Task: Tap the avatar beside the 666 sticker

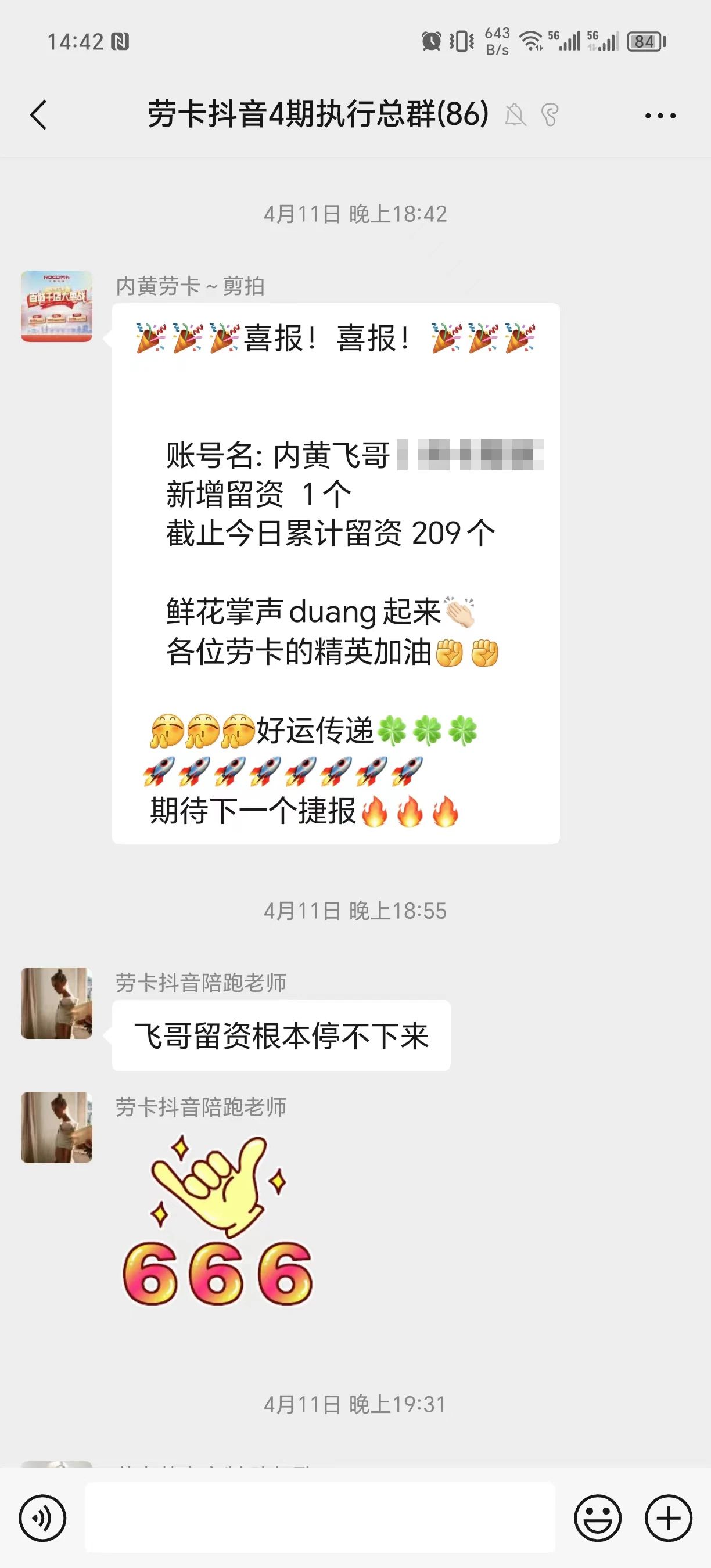Action: click(x=56, y=1127)
